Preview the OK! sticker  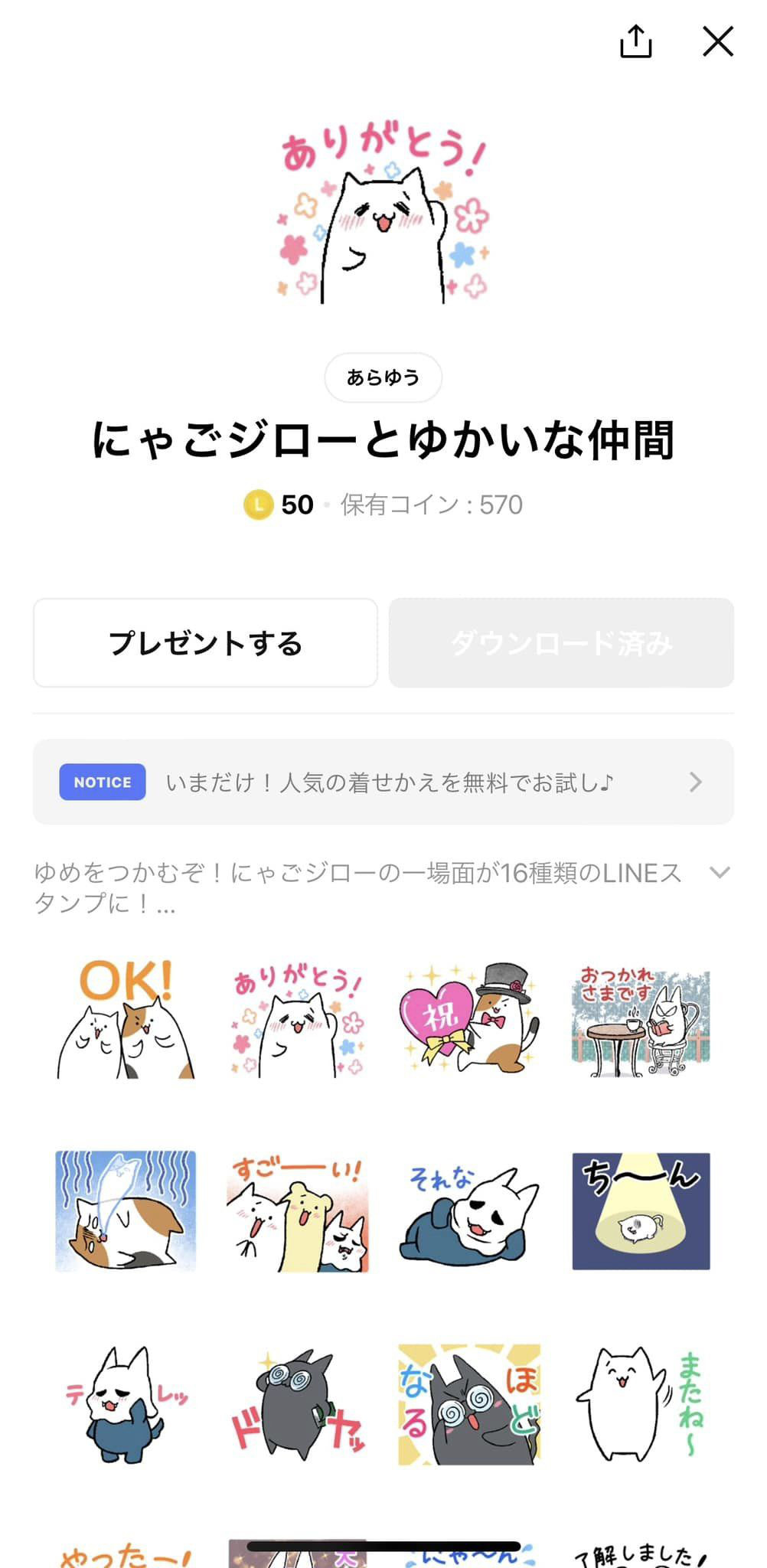point(126,1020)
